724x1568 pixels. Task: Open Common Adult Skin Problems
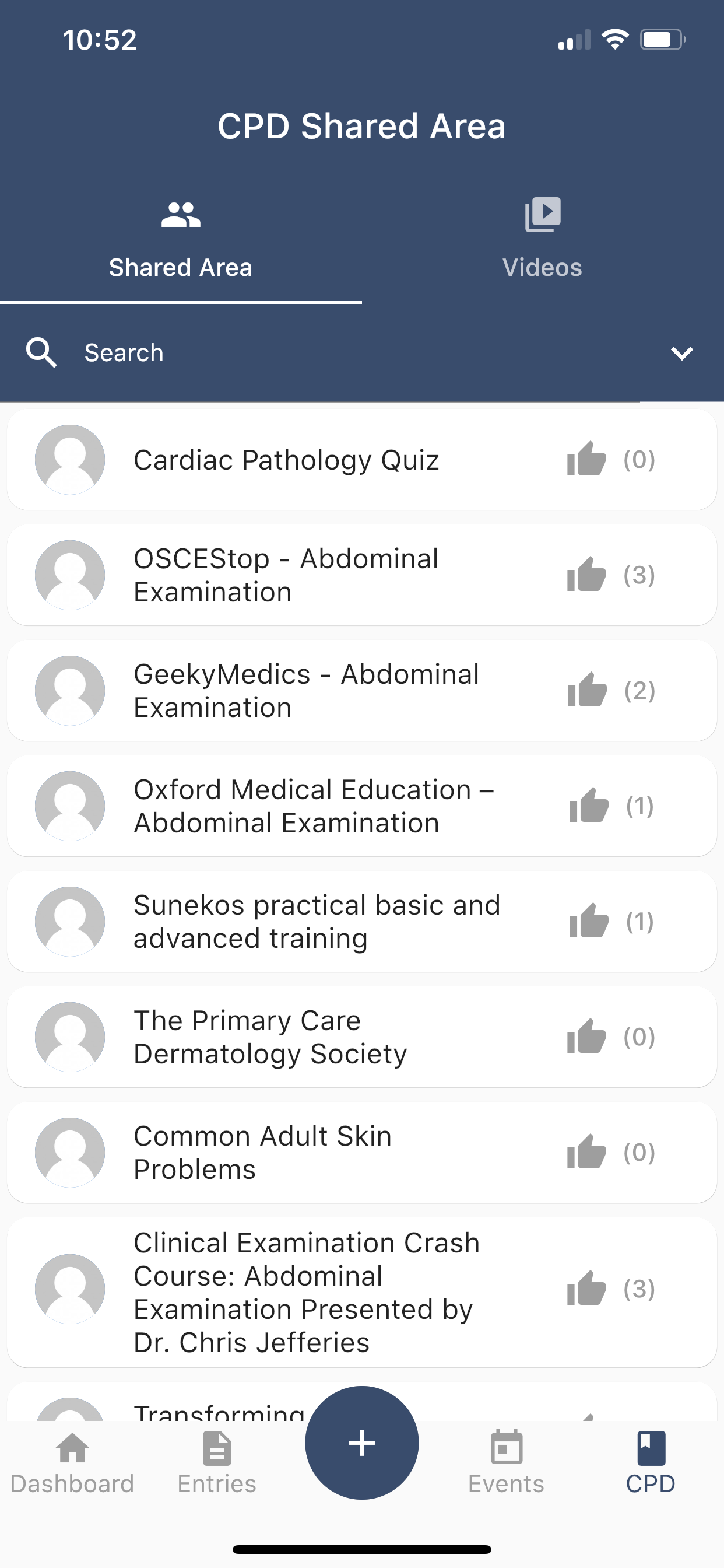tap(361, 1151)
